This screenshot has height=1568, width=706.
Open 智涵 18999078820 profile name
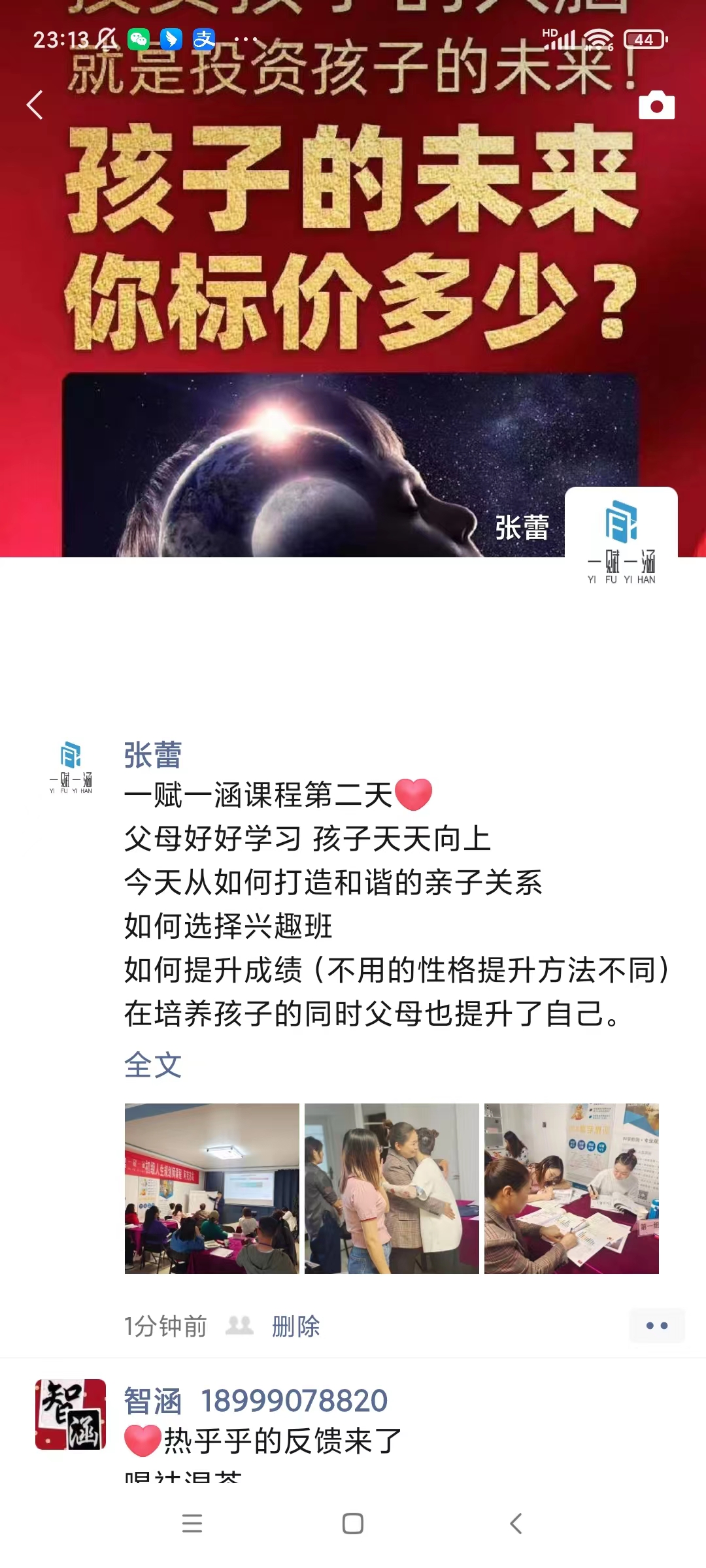click(256, 1401)
